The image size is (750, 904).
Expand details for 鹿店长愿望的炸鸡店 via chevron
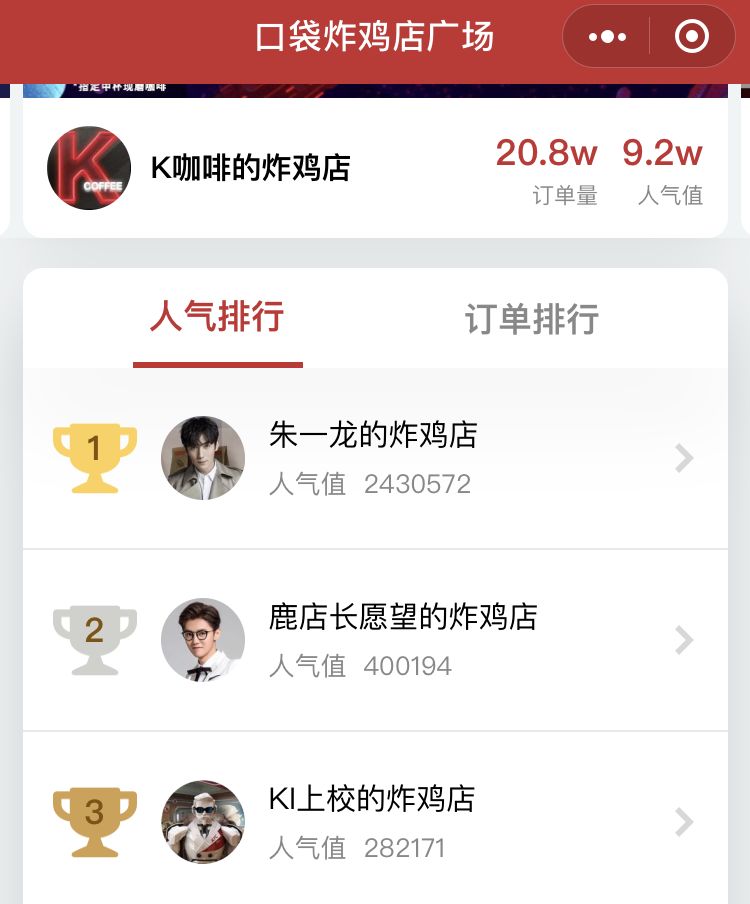684,639
